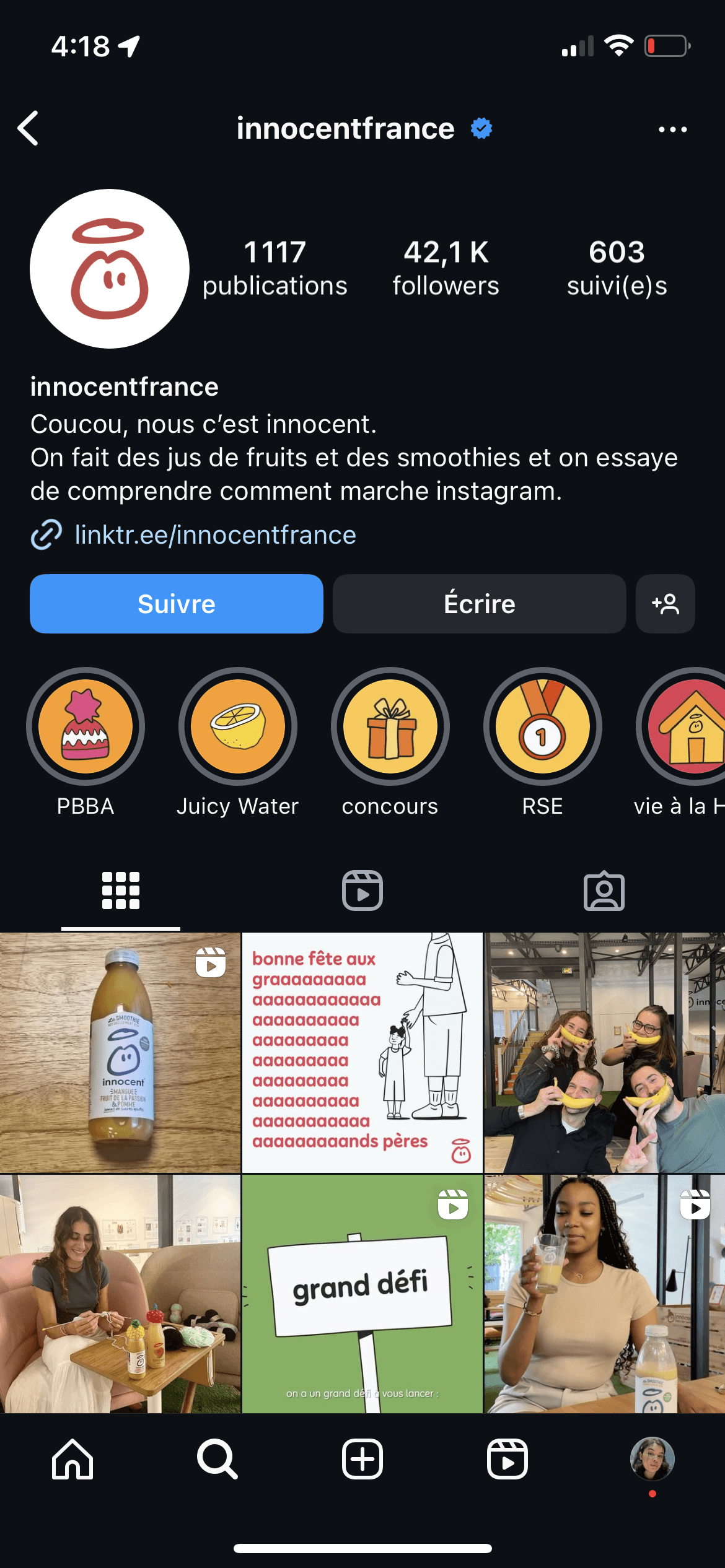View the verified badge next to innocentfrance
This screenshot has width=725, height=1568.
(x=480, y=128)
